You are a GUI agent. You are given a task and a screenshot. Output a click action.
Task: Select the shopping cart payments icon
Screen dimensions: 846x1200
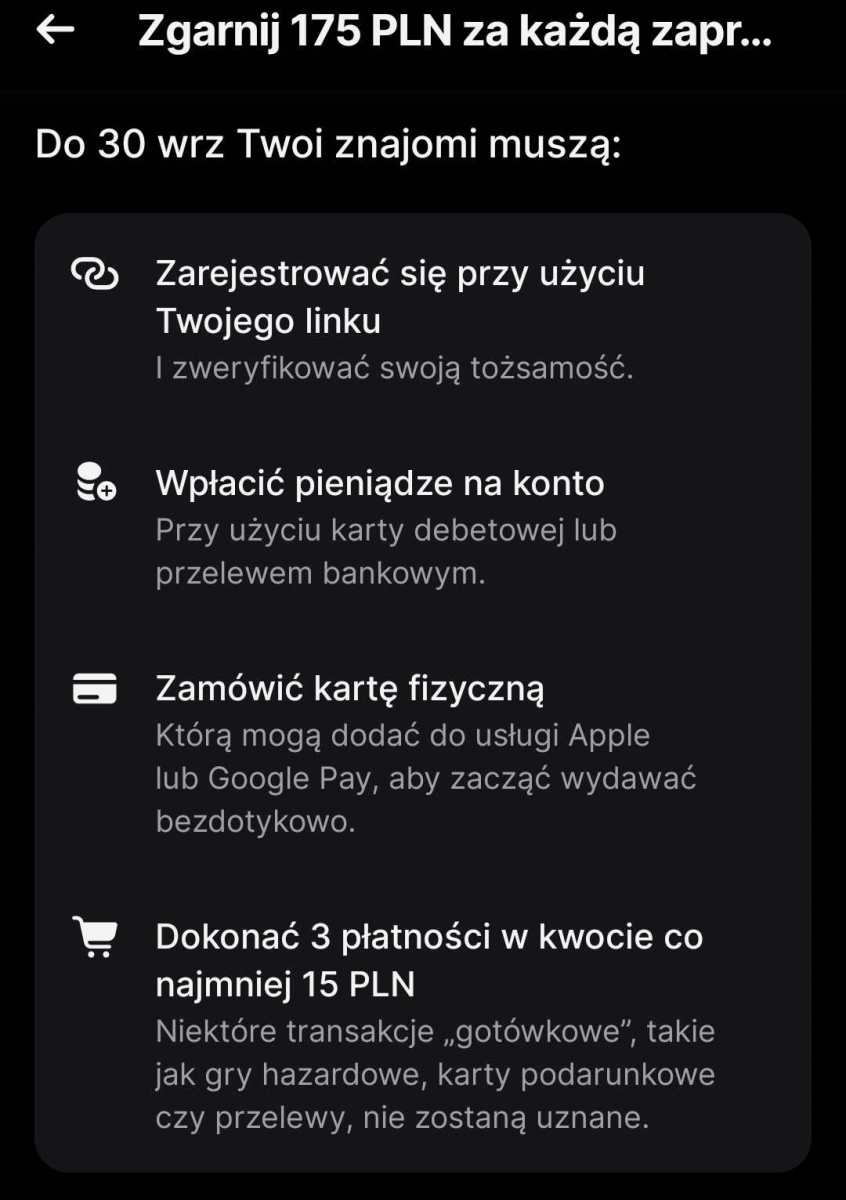click(95, 938)
